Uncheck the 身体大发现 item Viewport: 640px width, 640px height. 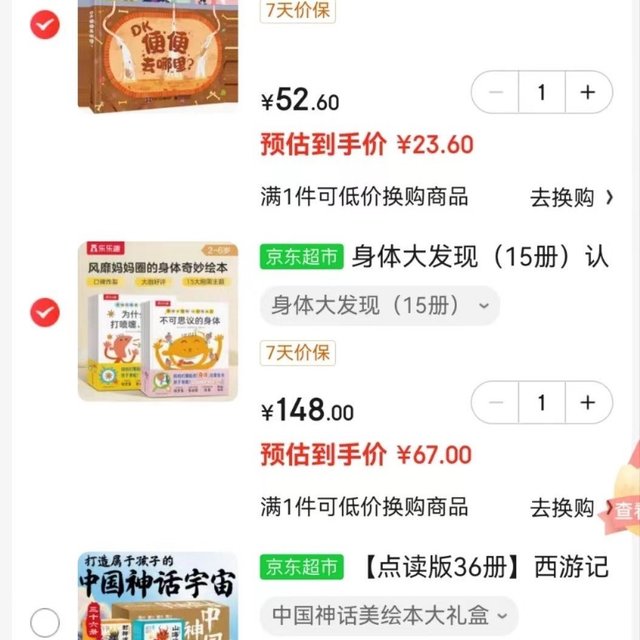point(45,314)
